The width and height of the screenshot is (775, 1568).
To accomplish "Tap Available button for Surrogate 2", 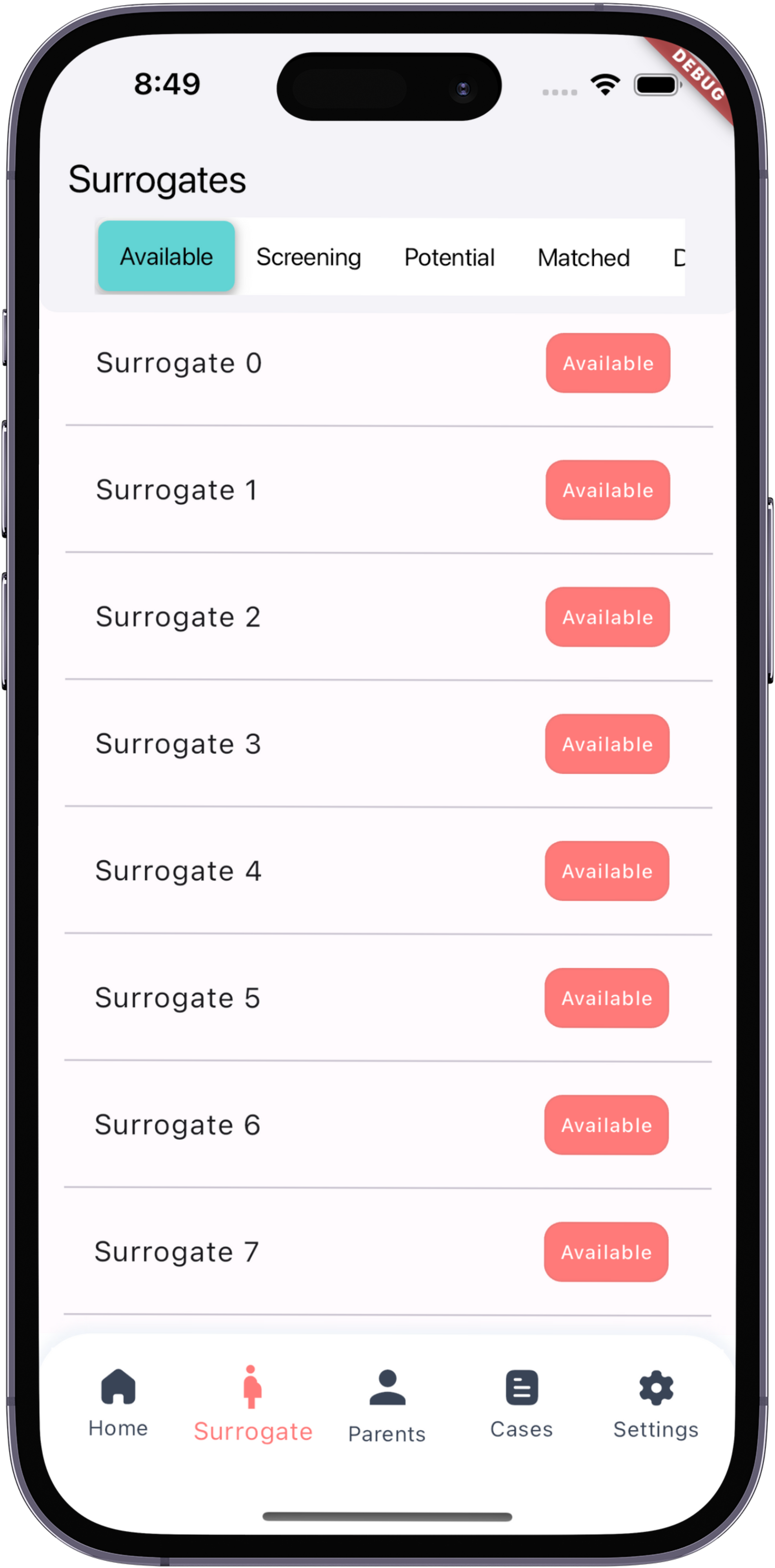I will point(607,617).
